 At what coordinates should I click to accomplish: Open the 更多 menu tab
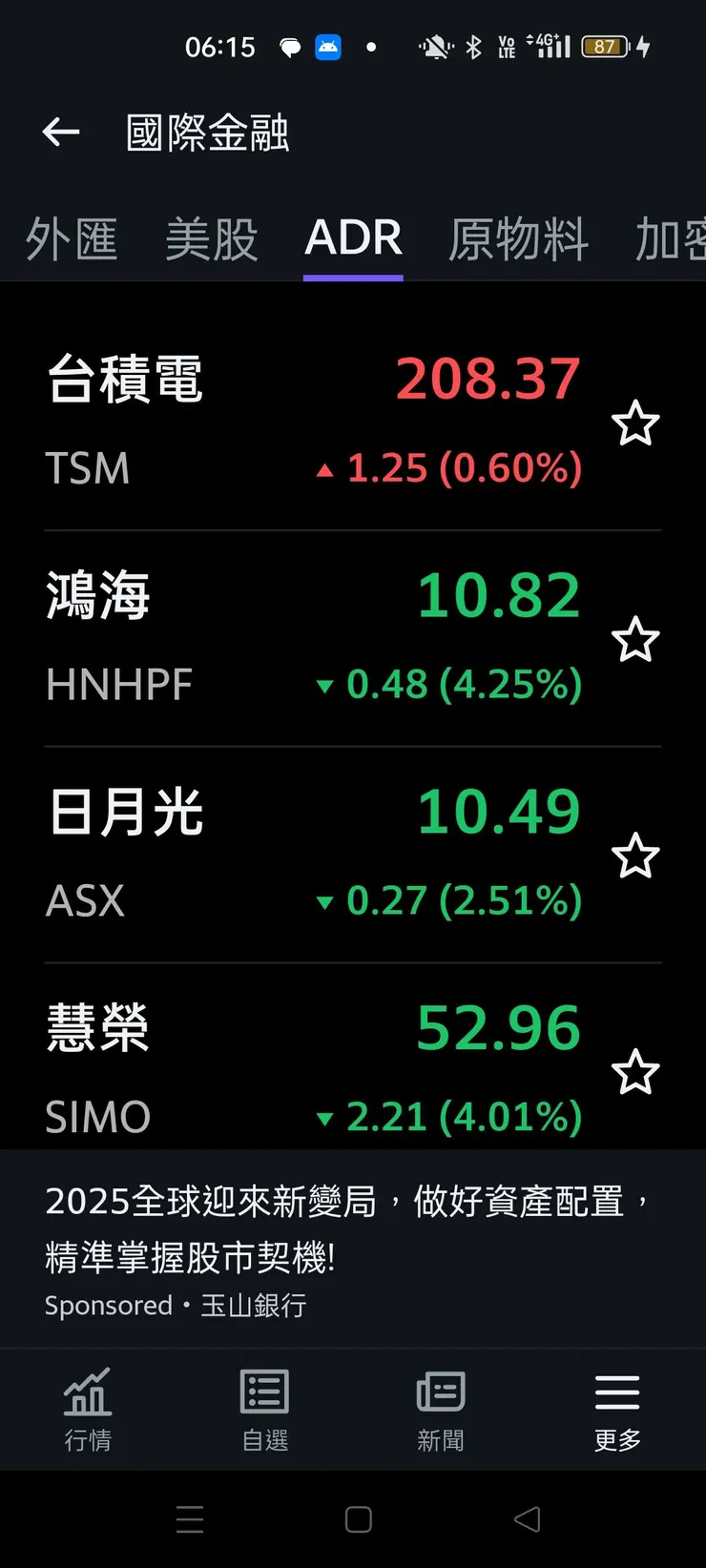[617, 1409]
